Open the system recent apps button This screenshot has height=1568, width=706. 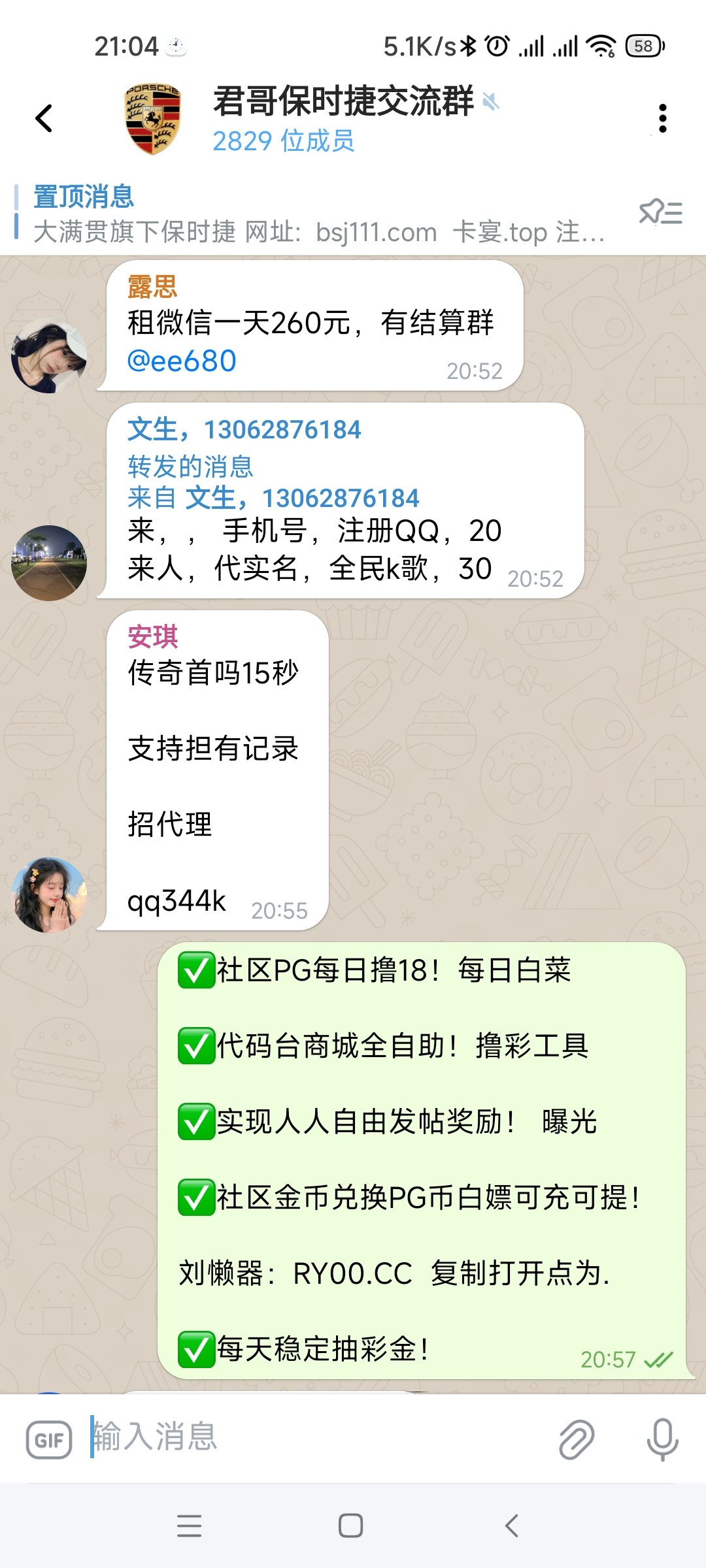(x=189, y=1526)
